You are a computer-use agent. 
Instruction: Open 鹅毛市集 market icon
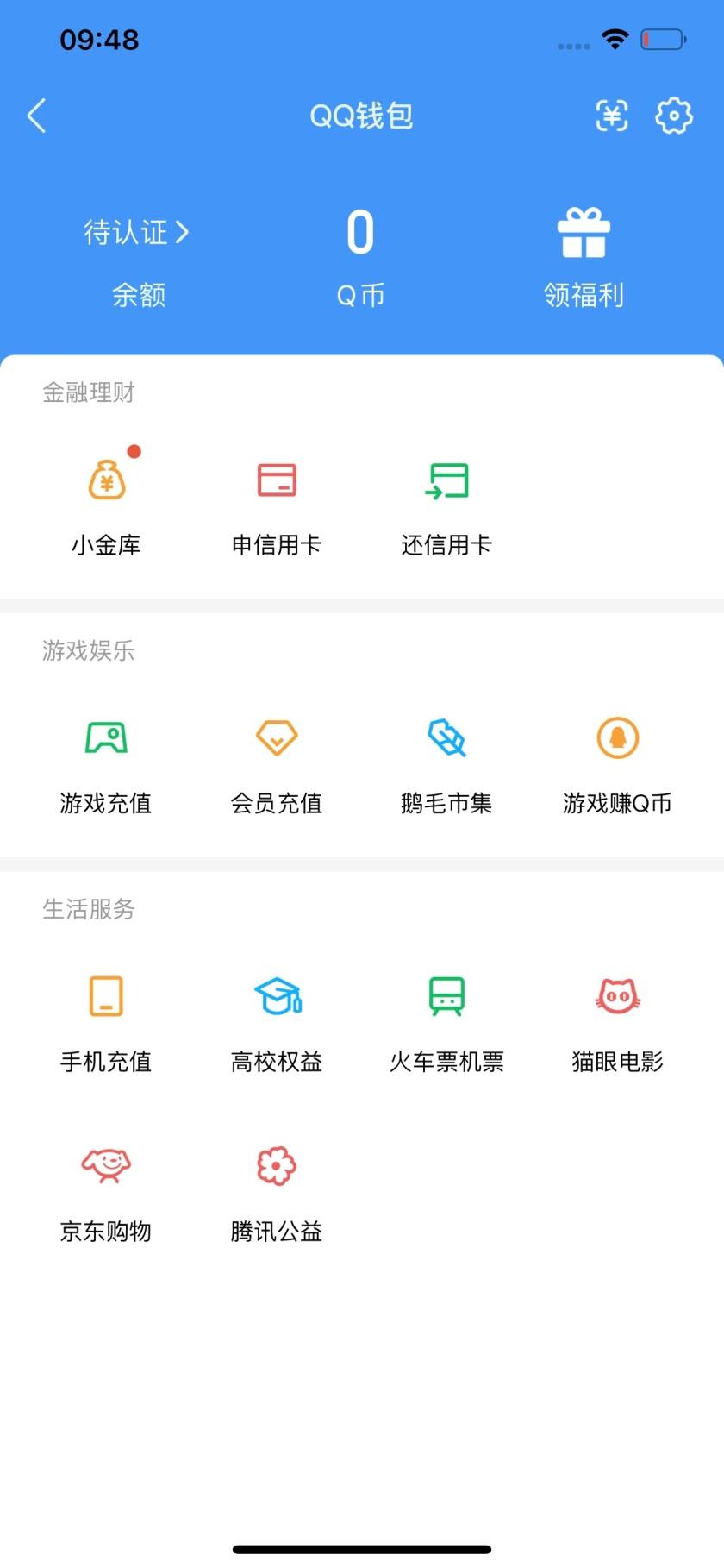tap(446, 739)
